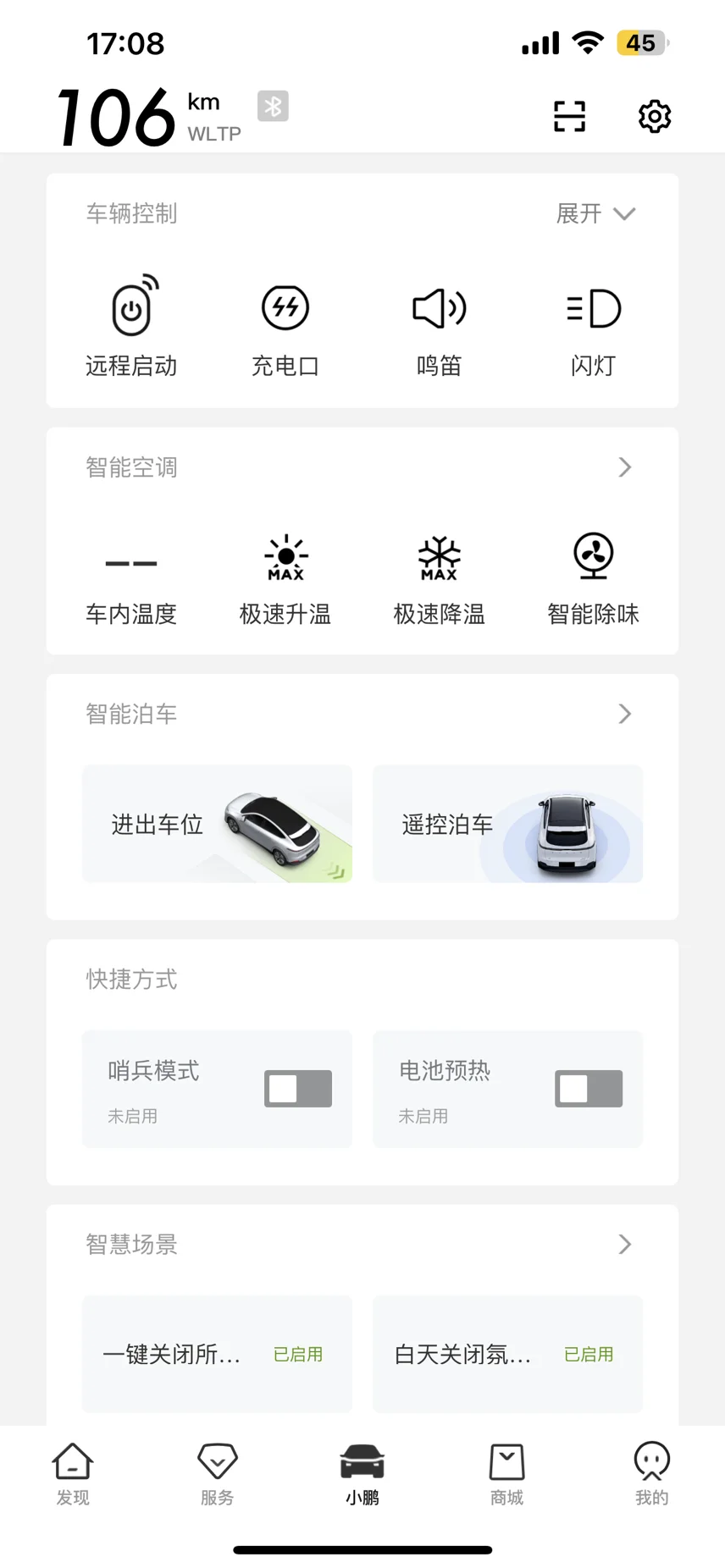The height and width of the screenshot is (1568, 725).
Task: Go to the 服务 tab
Action: (218, 1474)
